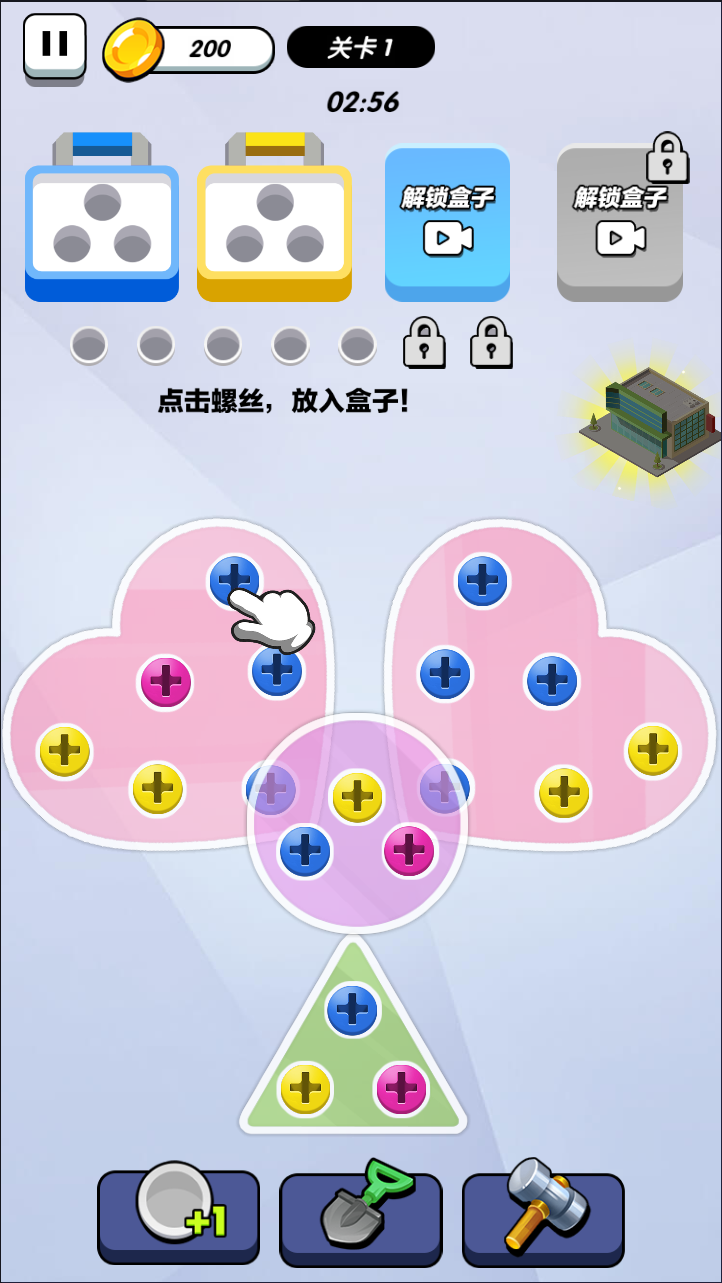
Task: Tap the top blue screw on right heart
Action: click(482, 580)
